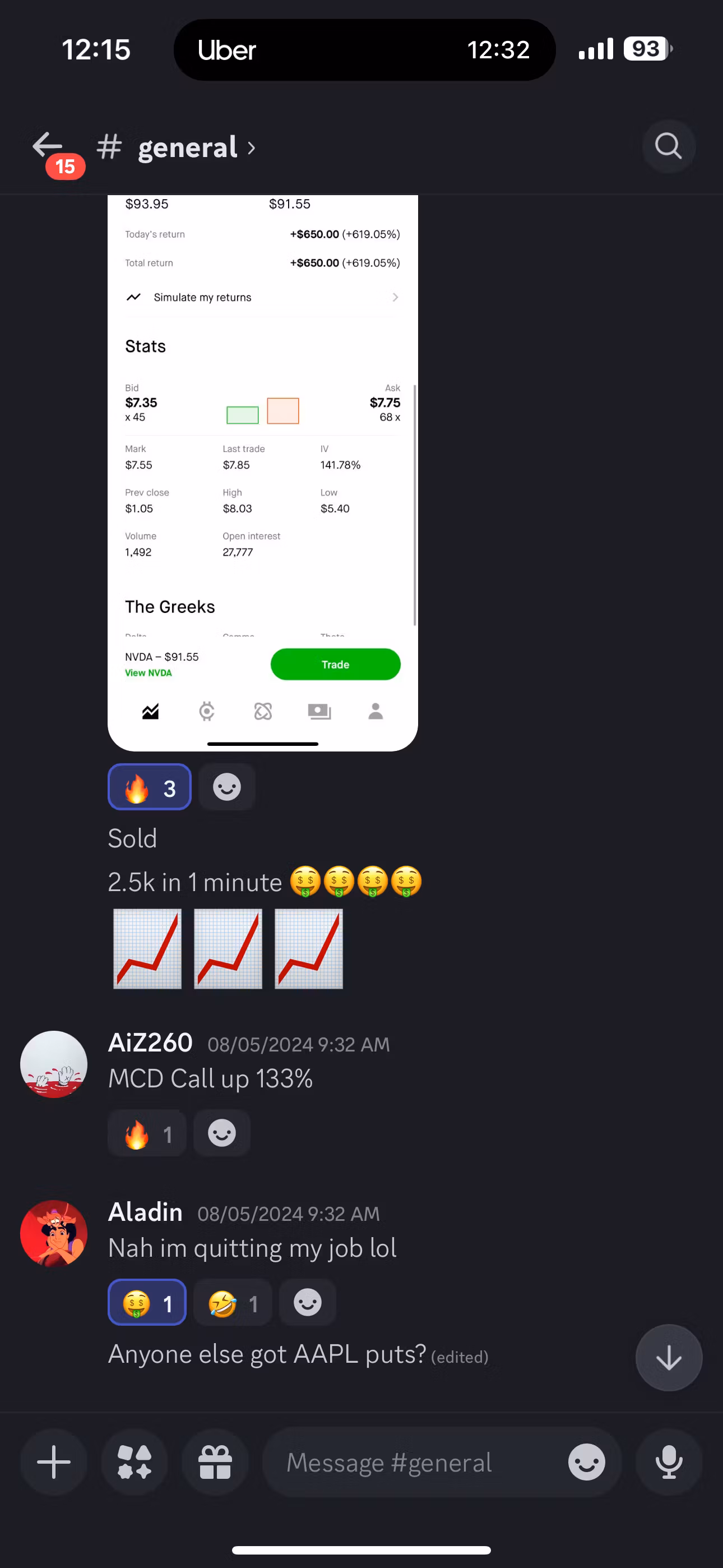Screen dimensions: 723x1568
Task: Toggle money-face reaction on Aladin's message
Action: tap(147, 1303)
